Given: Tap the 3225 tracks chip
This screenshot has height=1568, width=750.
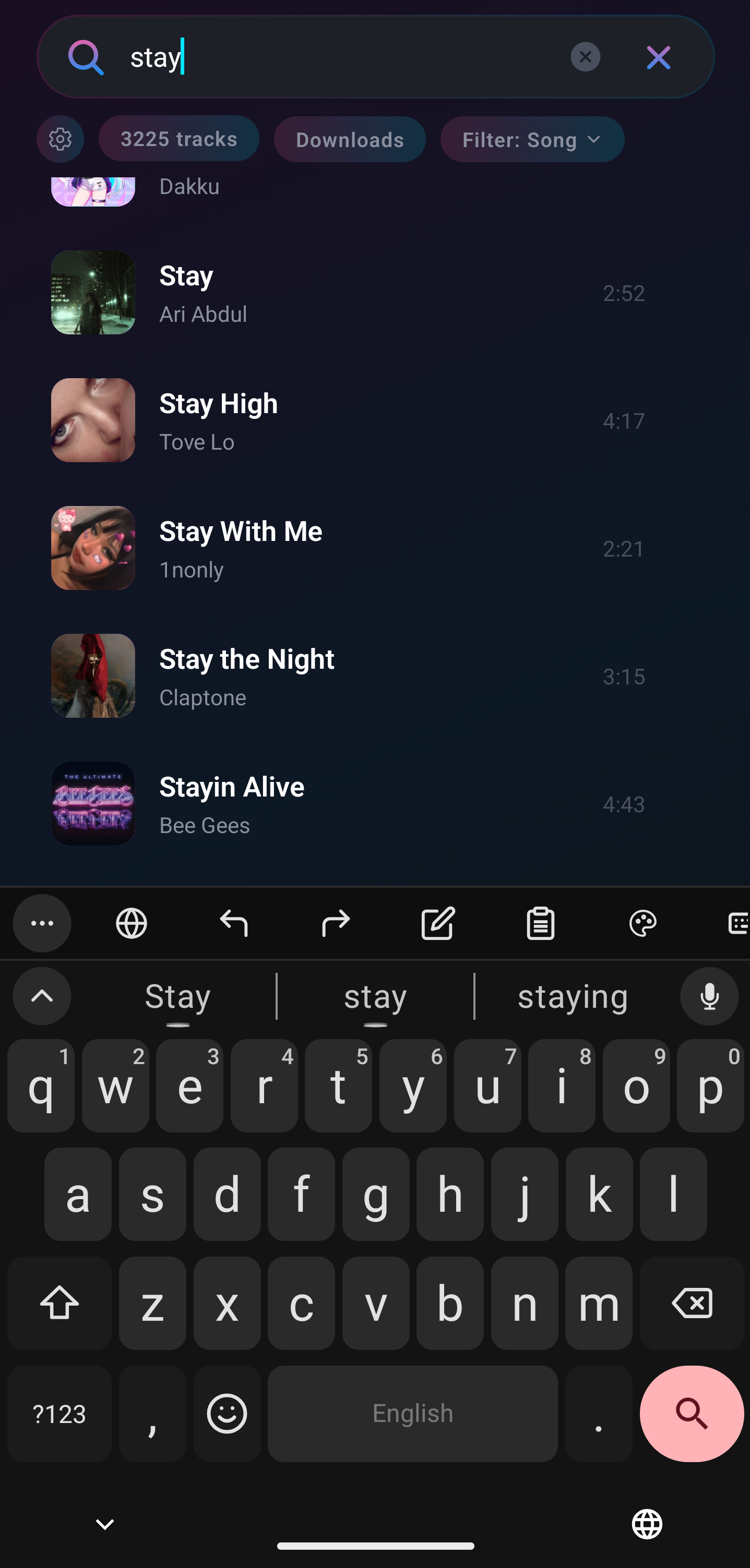Looking at the screenshot, I should point(179,139).
